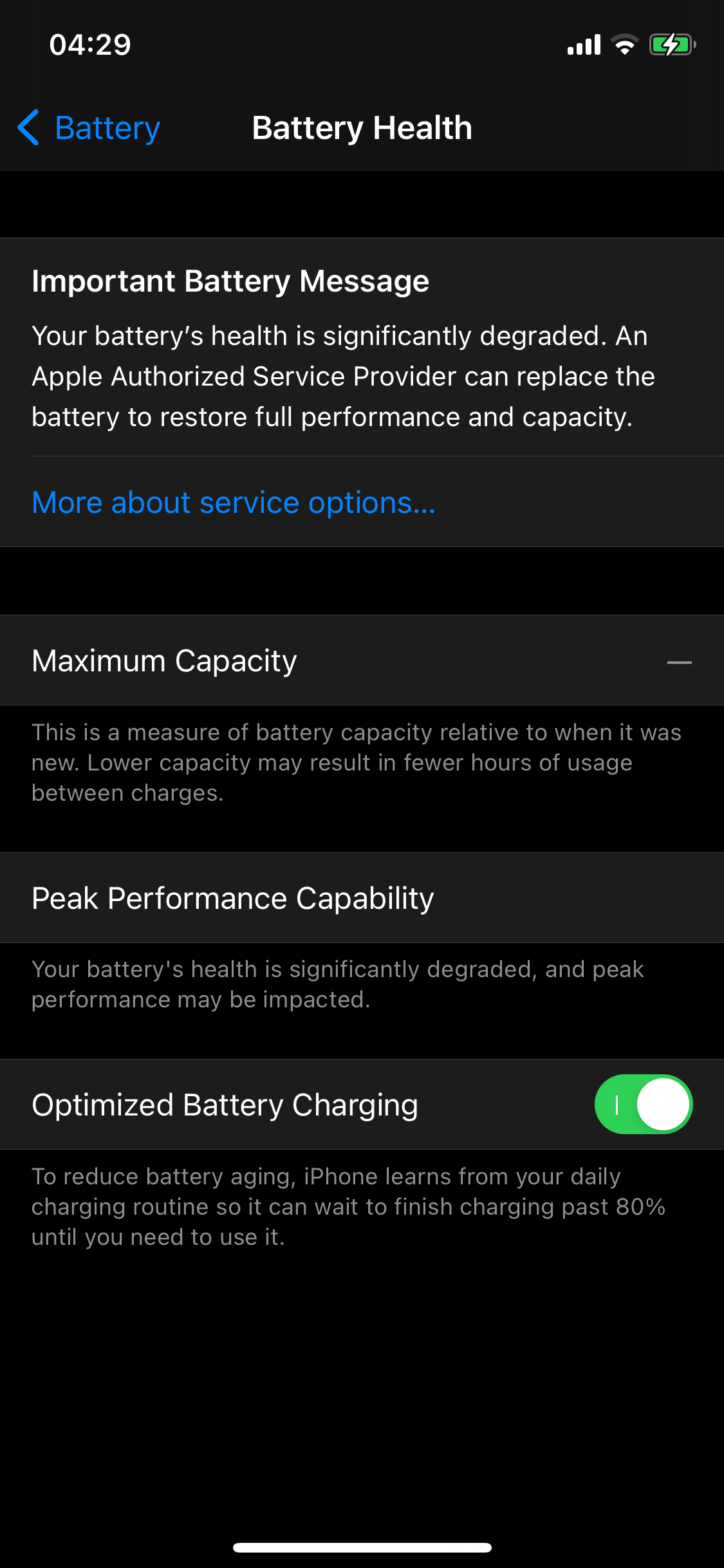The height and width of the screenshot is (1568, 724).
Task: Expand the Peak Performance Capability section
Action: click(232, 897)
